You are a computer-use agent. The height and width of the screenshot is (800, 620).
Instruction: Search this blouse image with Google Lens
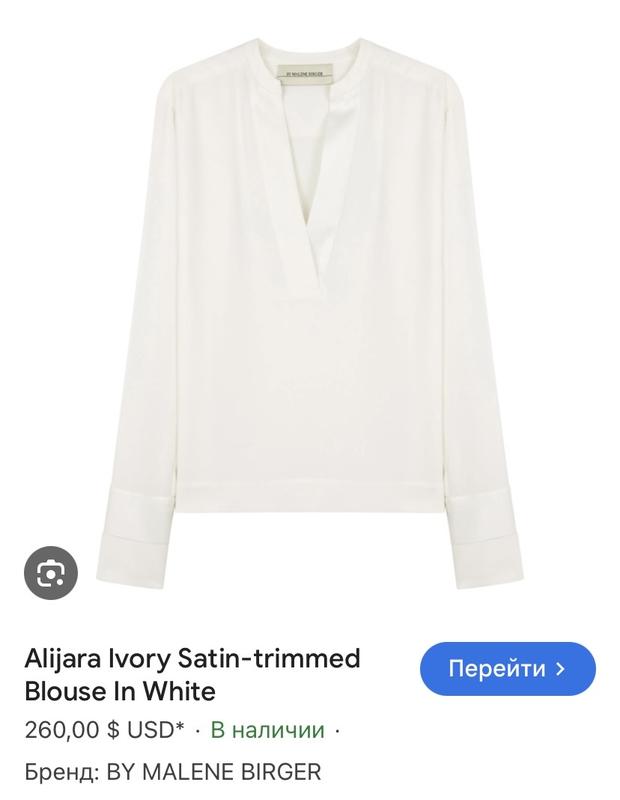[x=51, y=573]
